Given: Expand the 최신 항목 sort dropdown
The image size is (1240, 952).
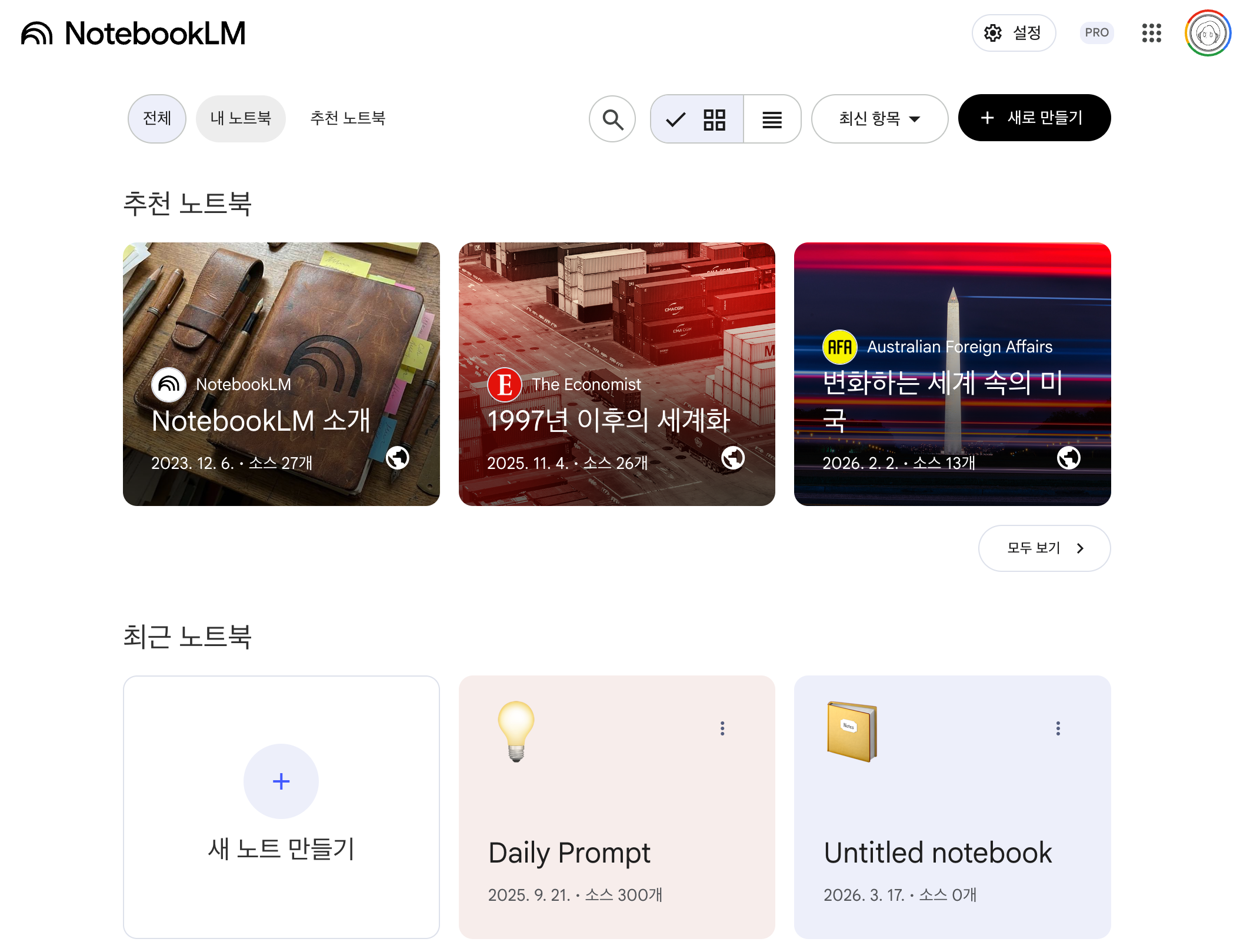Looking at the screenshot, I should (x=879, y=119).
